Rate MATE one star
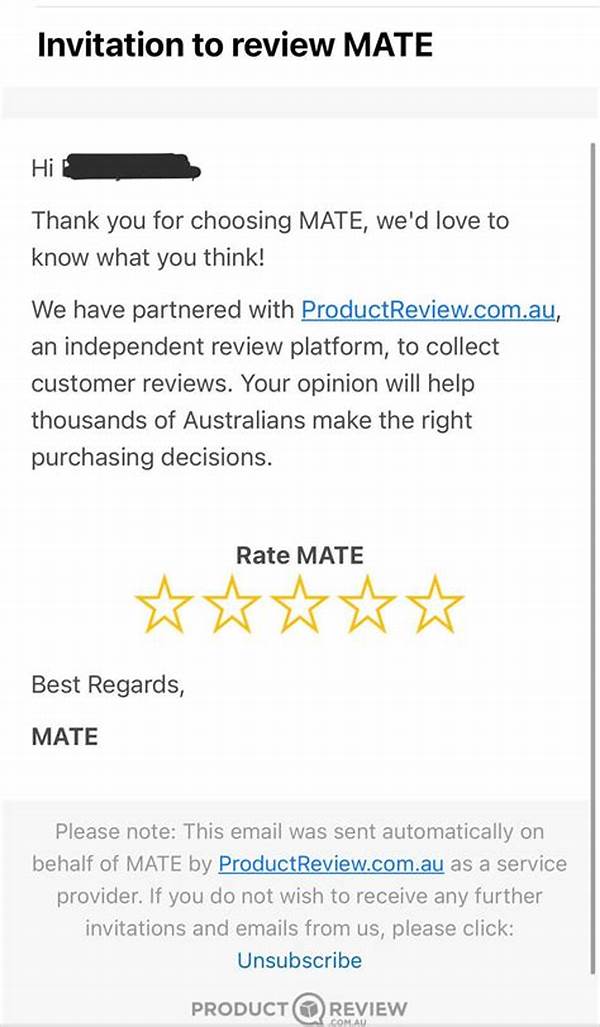This screenshot has width=600, height=1027. click(163, 602)
